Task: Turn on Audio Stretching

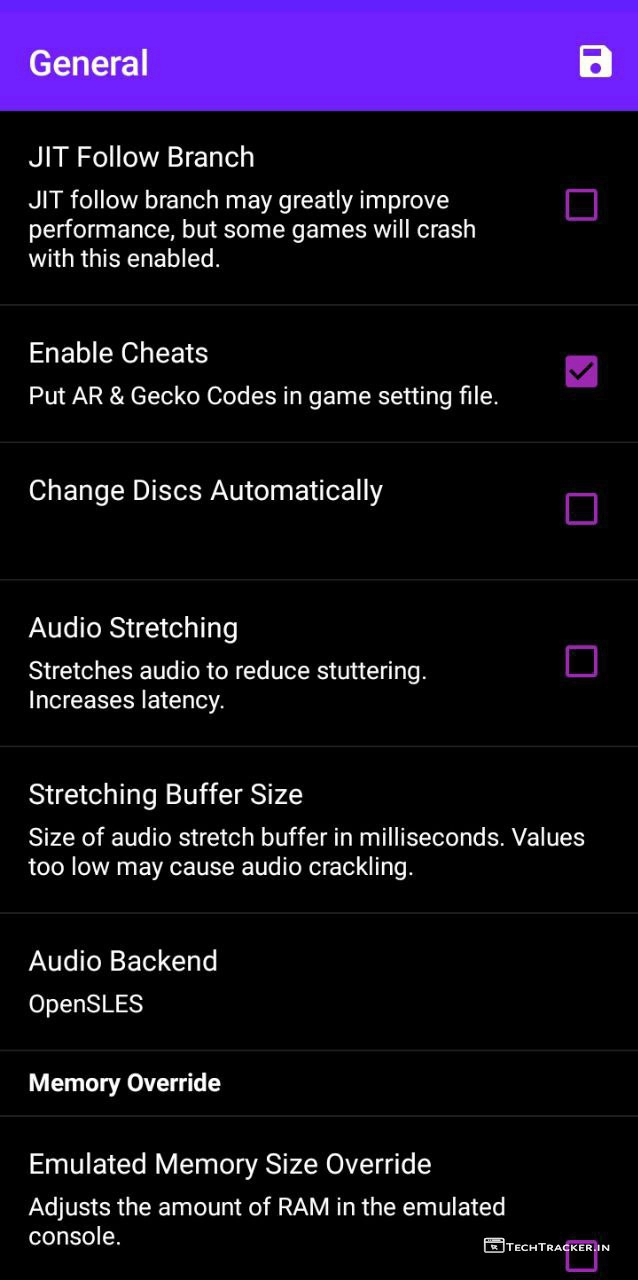Action: click(x=581, y=662)
